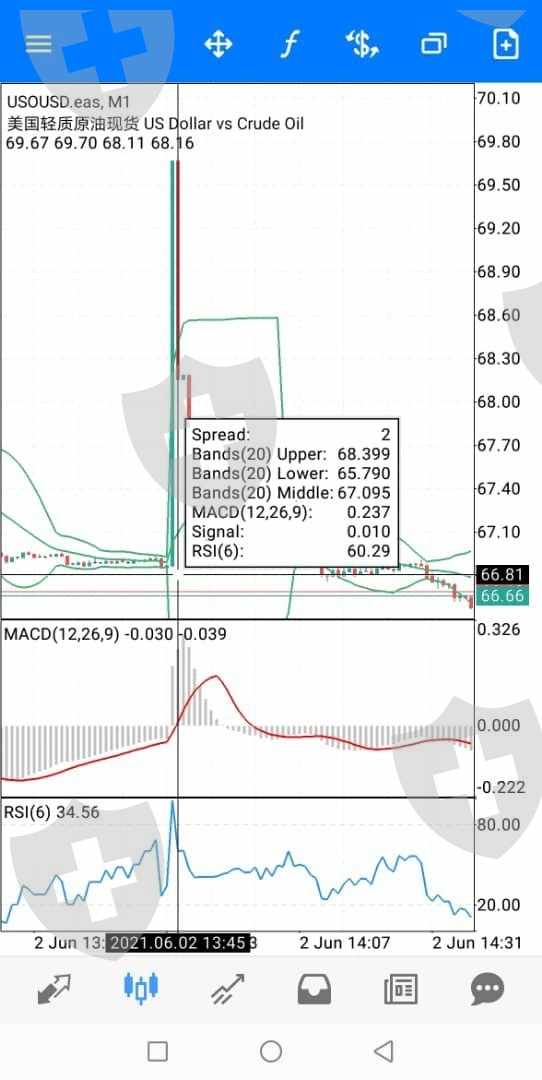Open the Messages chat tab
The image size is (542, 1080).
click(x=488, y=990)
